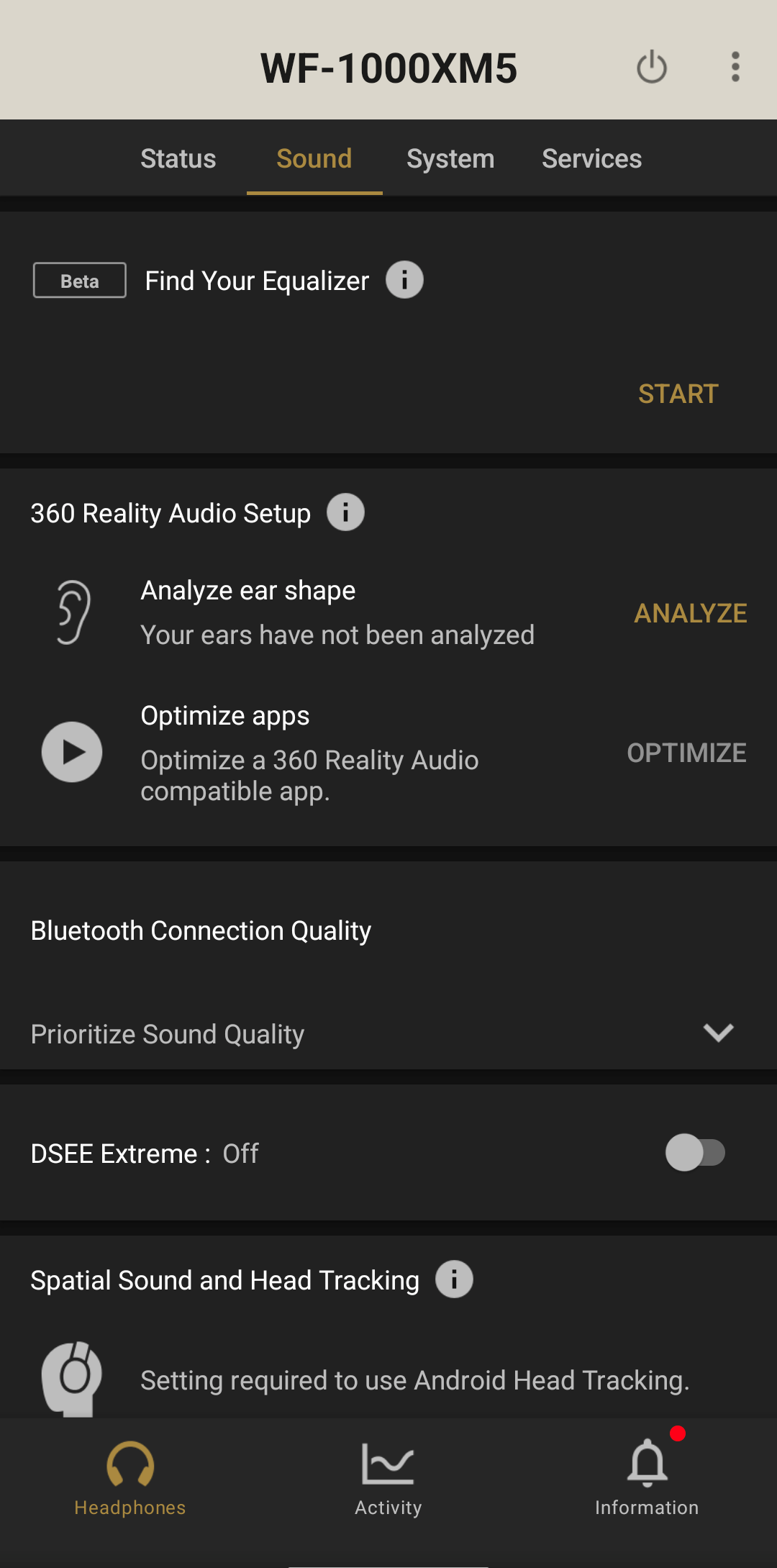Screen dimensions: 777x1568
Task: Show info about Spatial Sound and Head Tracking
Action: point(454,1279)
